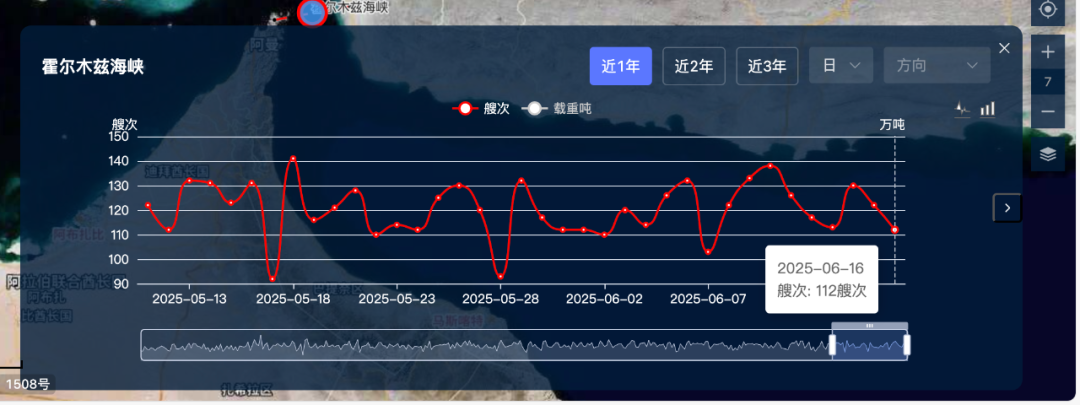Close the 霍尔木兹海峡 chart panel
Viewport: 1080px width, 405px height.
point(1004,48)
